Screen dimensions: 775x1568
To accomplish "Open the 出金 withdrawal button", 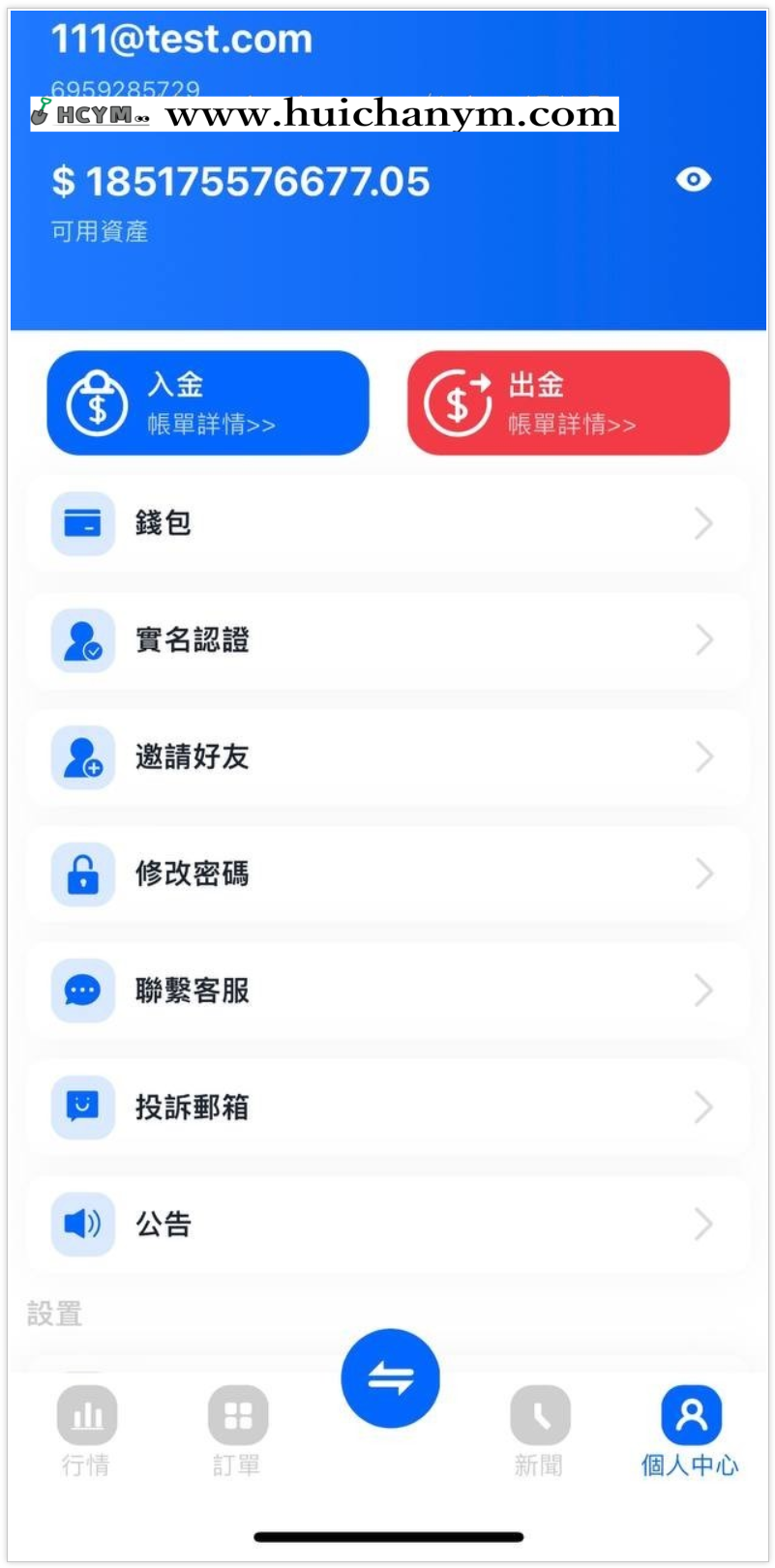I will [x=568, y=403].
